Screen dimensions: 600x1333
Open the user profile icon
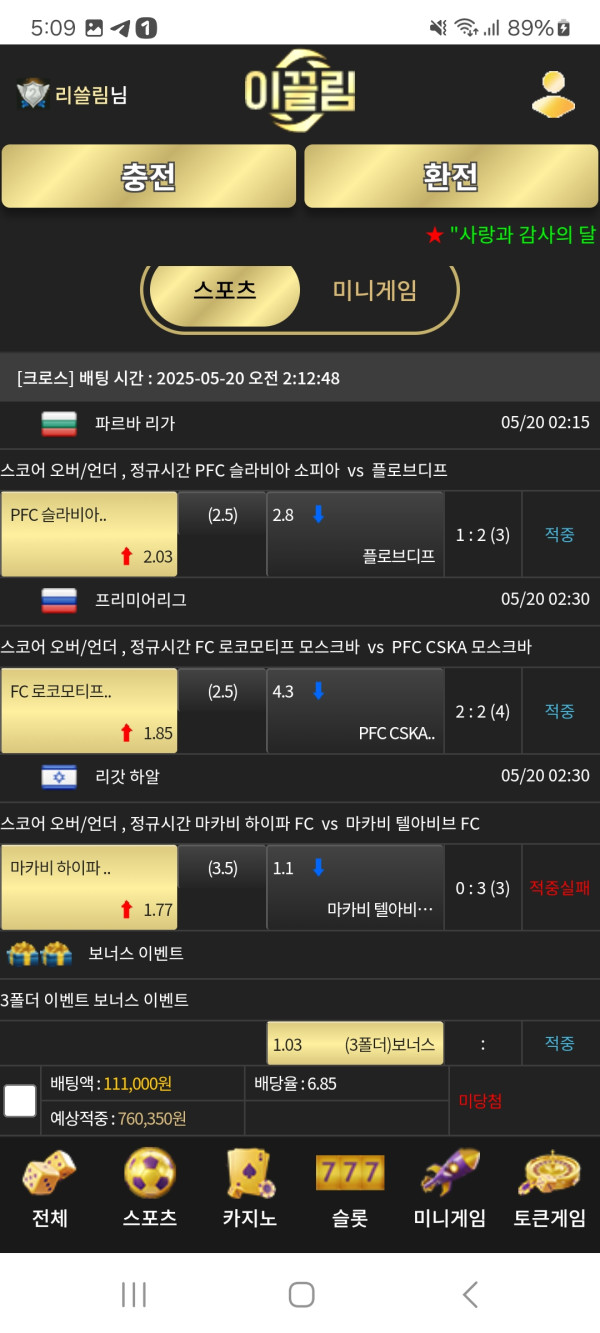(552, 95)
